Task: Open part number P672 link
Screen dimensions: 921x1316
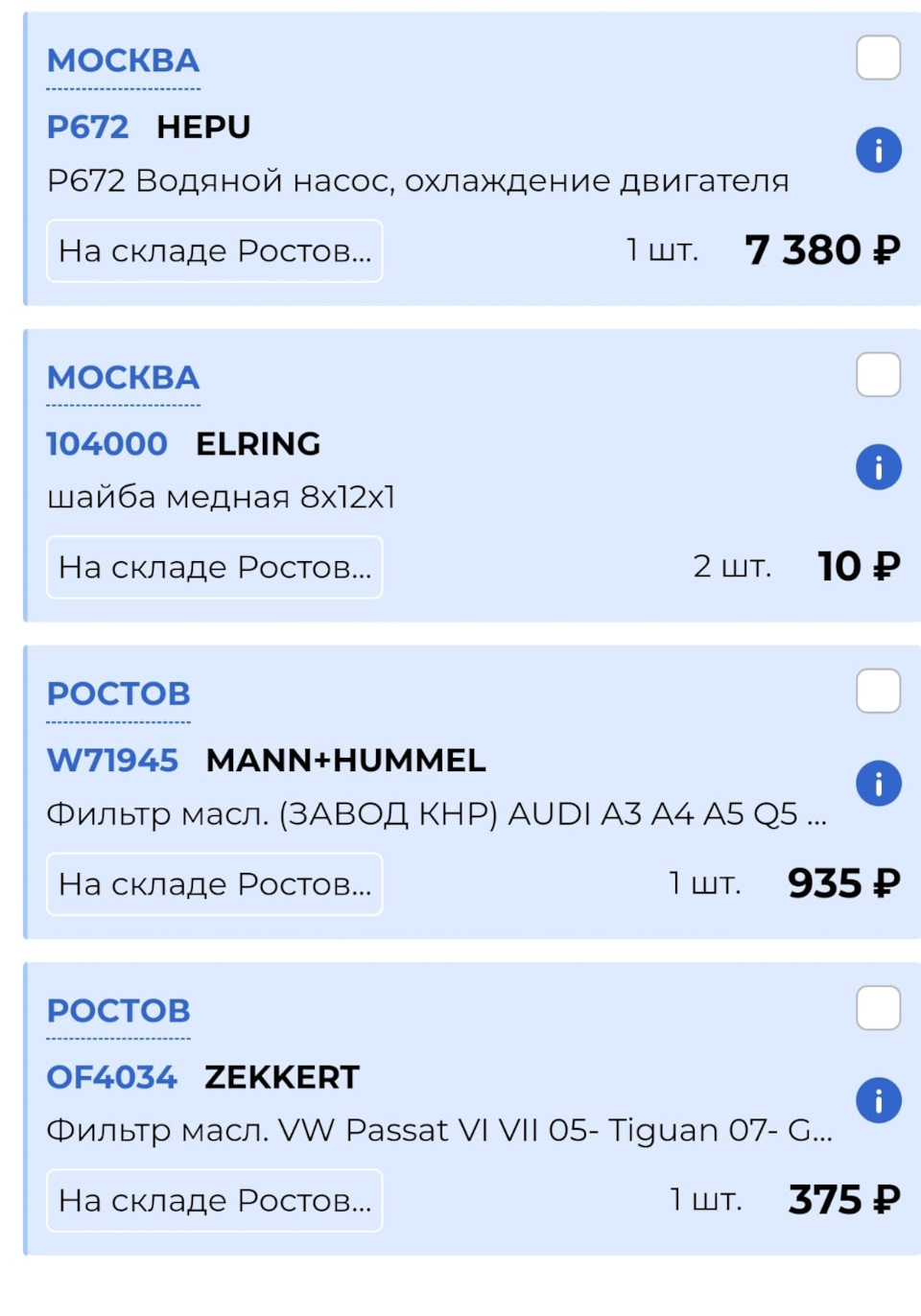Action: click(x=87, y=127)
